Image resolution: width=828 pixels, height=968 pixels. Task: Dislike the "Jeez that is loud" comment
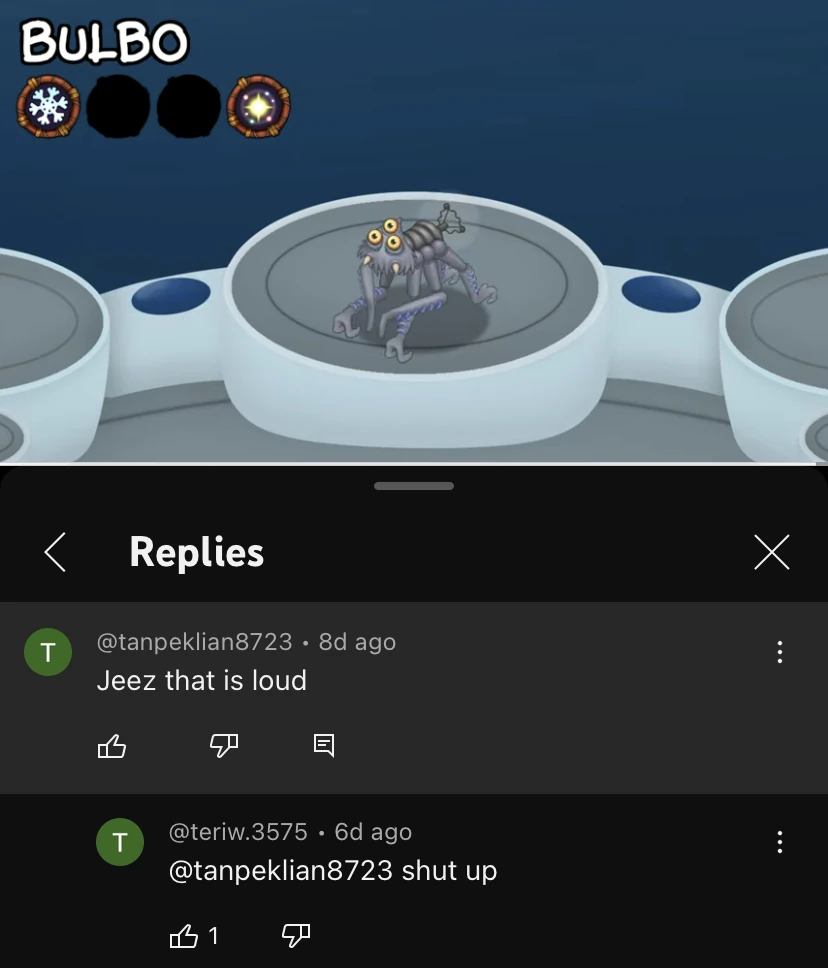click(223, 744)
